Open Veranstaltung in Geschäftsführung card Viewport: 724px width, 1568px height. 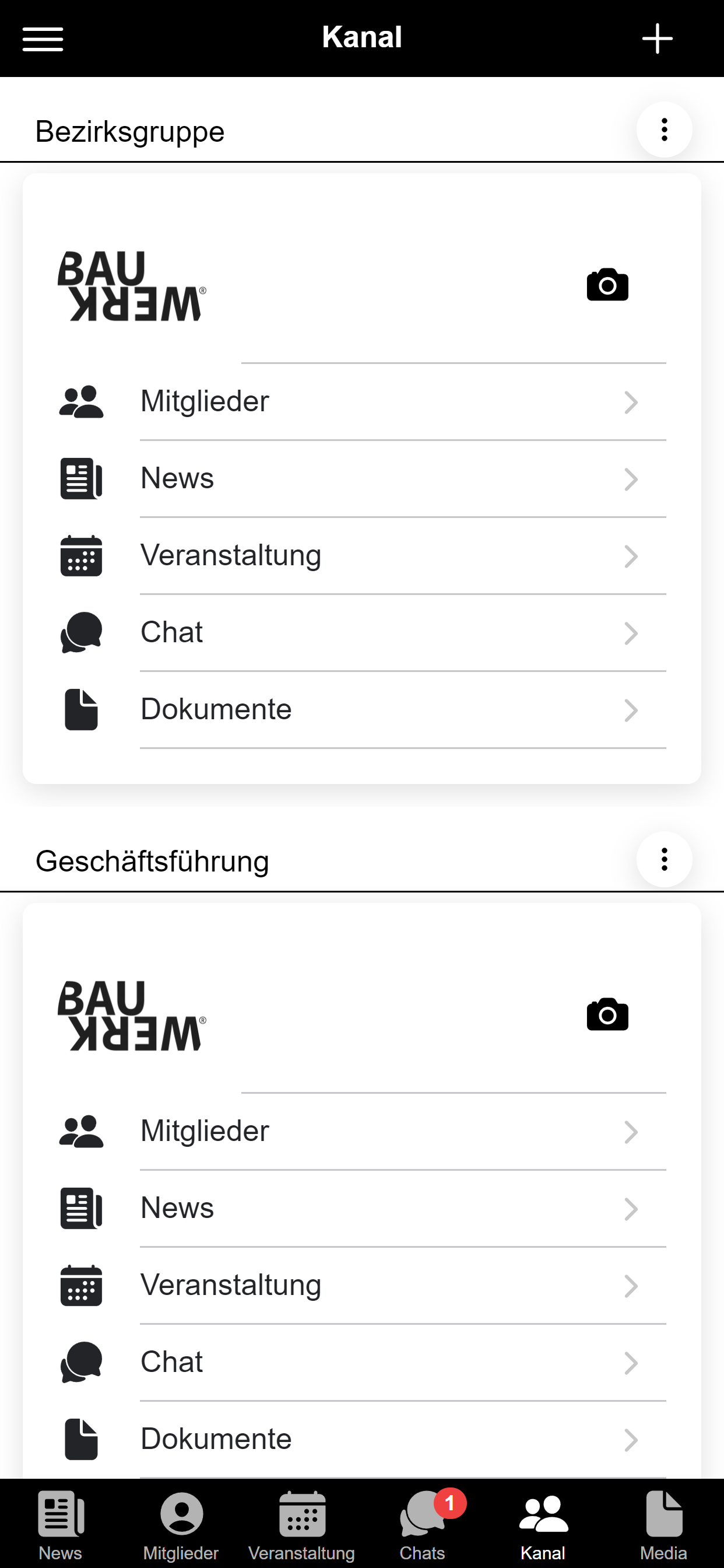(x=362, y=1286)
